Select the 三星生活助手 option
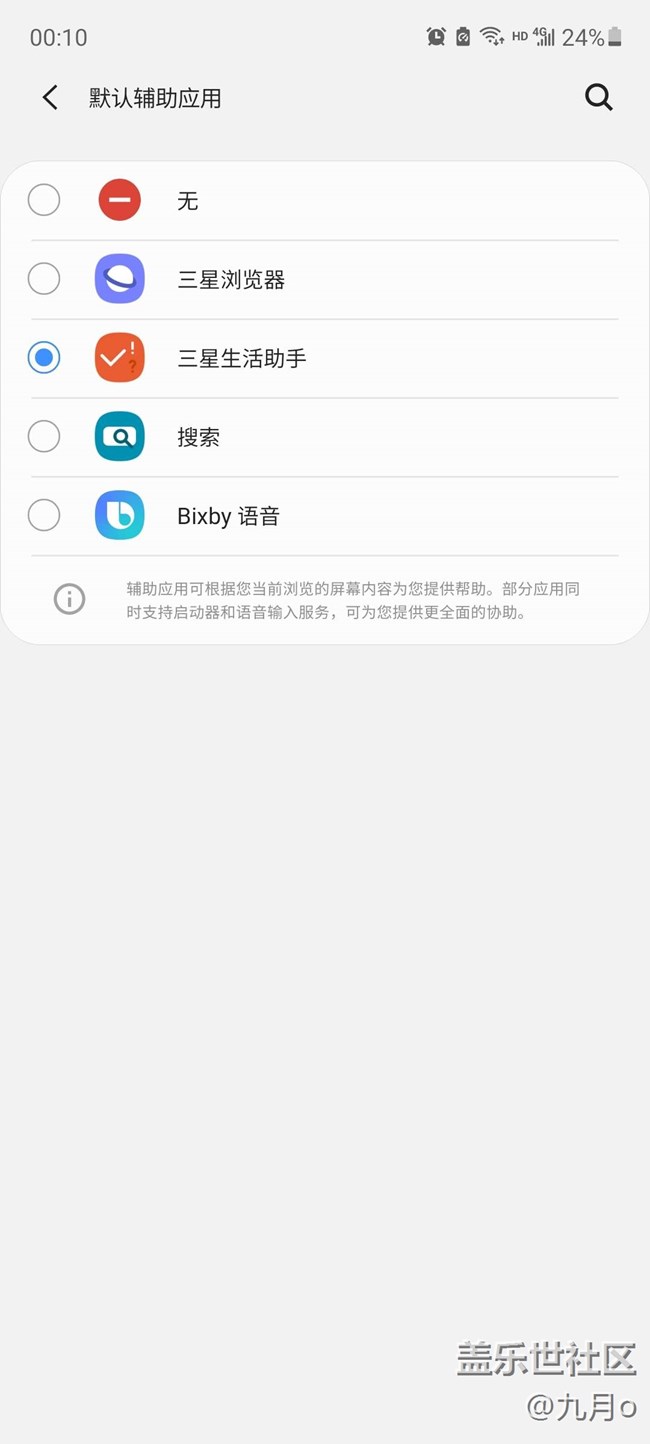This screenshot has height=1444, width=650. click(44, 358)
